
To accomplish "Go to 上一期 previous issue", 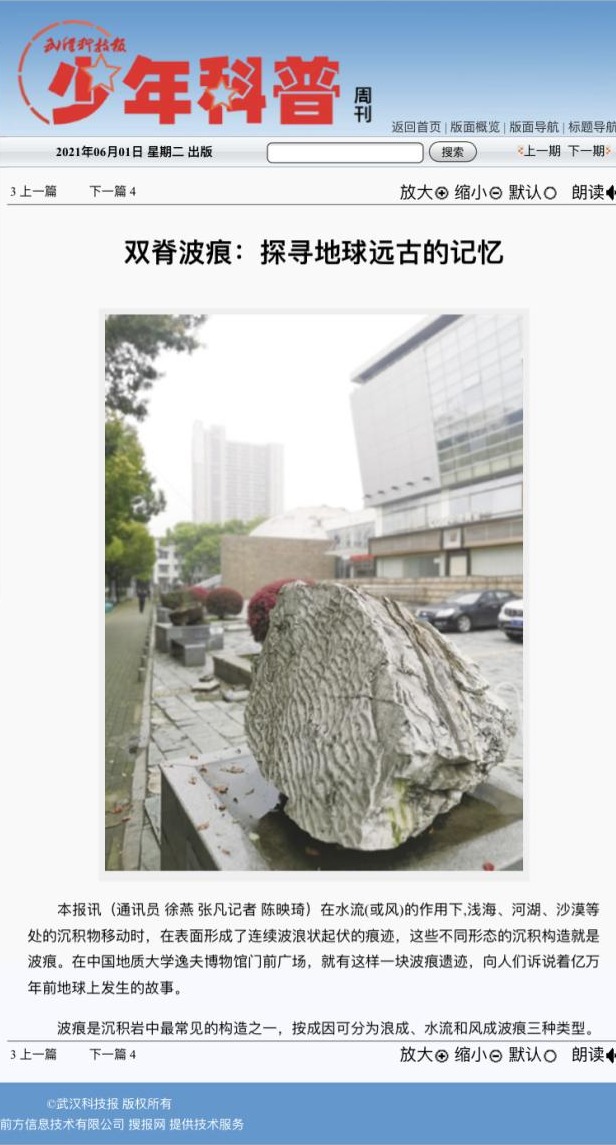I will pos(540,151).
